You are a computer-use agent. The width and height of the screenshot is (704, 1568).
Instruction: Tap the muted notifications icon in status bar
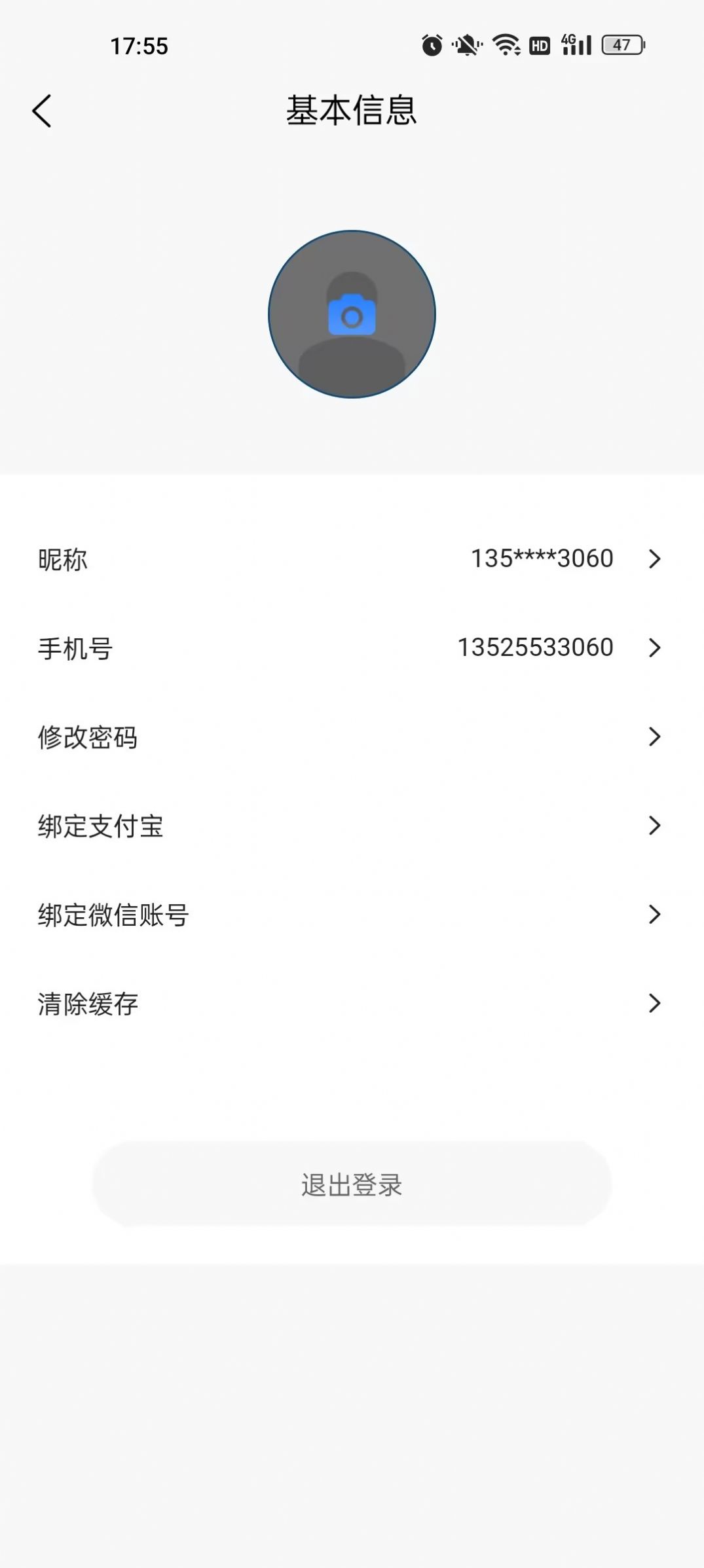tap(466, 44)
